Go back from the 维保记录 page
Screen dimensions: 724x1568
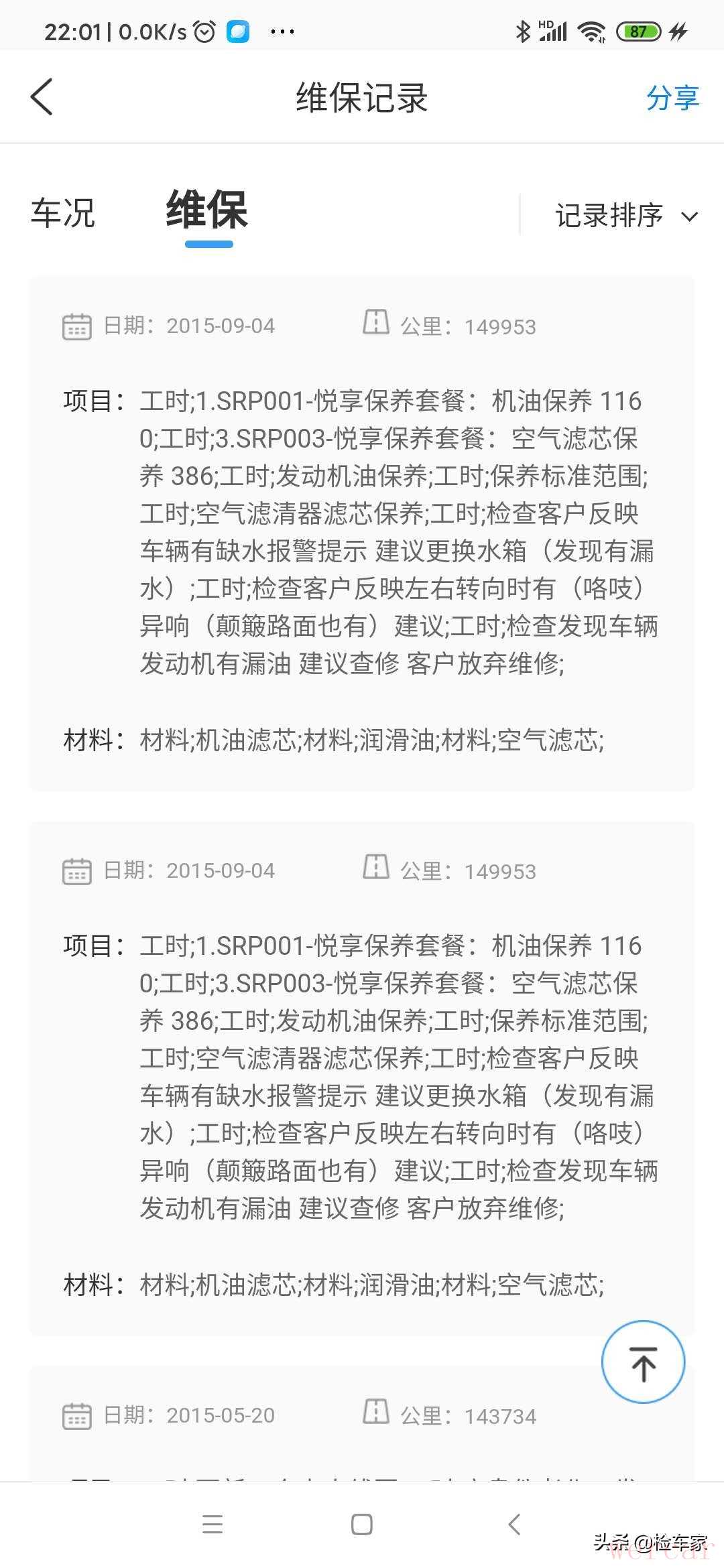(42, 97)
